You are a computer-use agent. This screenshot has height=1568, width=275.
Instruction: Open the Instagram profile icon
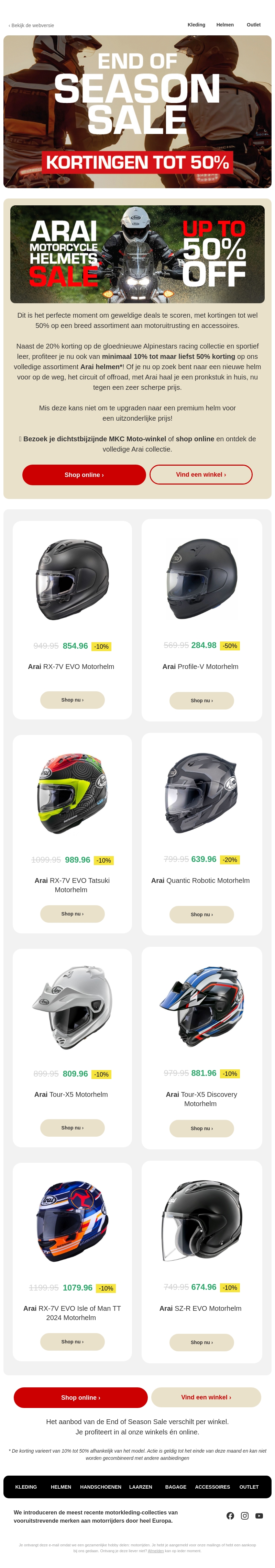244,1515
